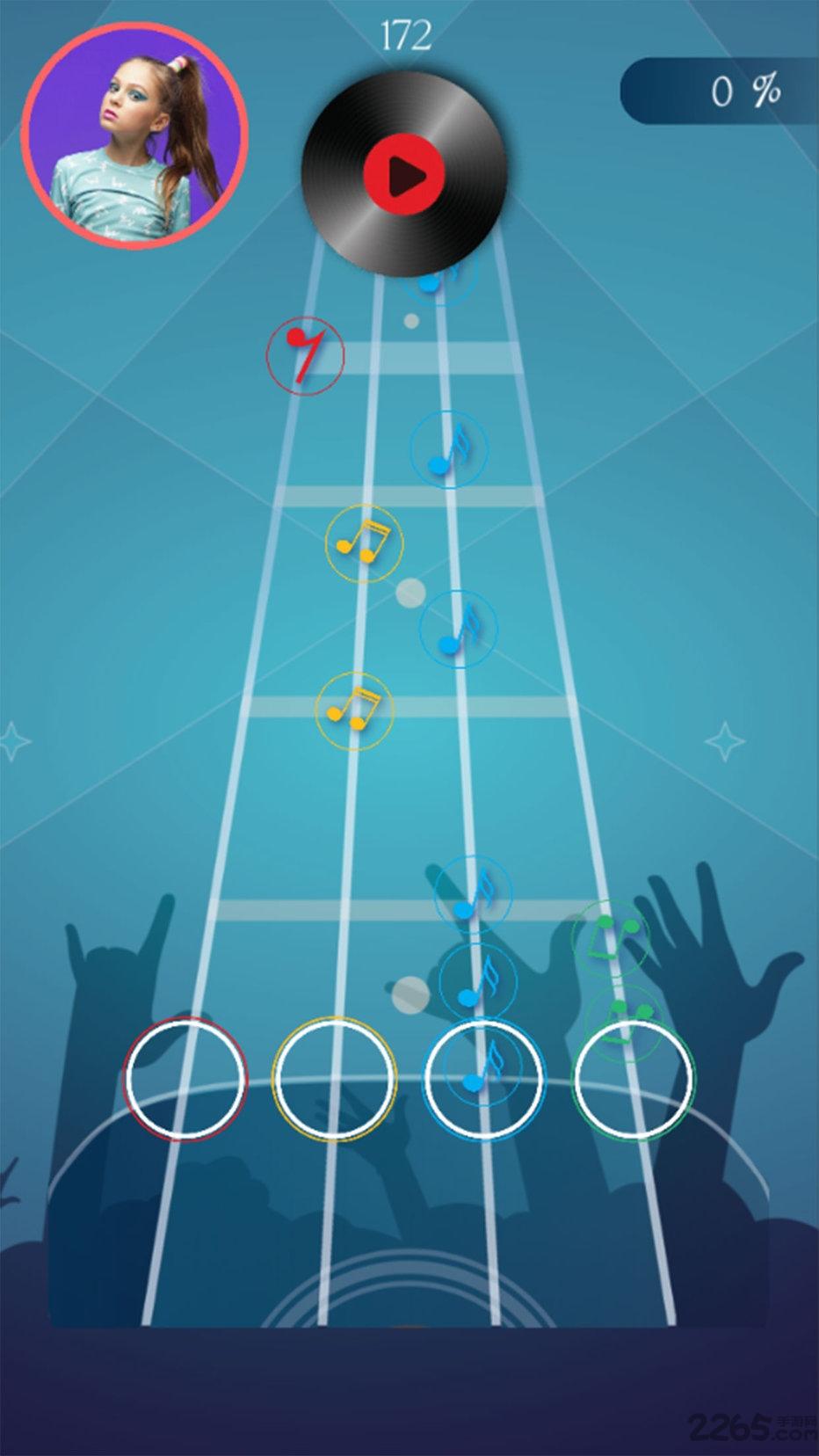
Task: Hit the red-ringed lane target circle
Action: (185, 1079)
